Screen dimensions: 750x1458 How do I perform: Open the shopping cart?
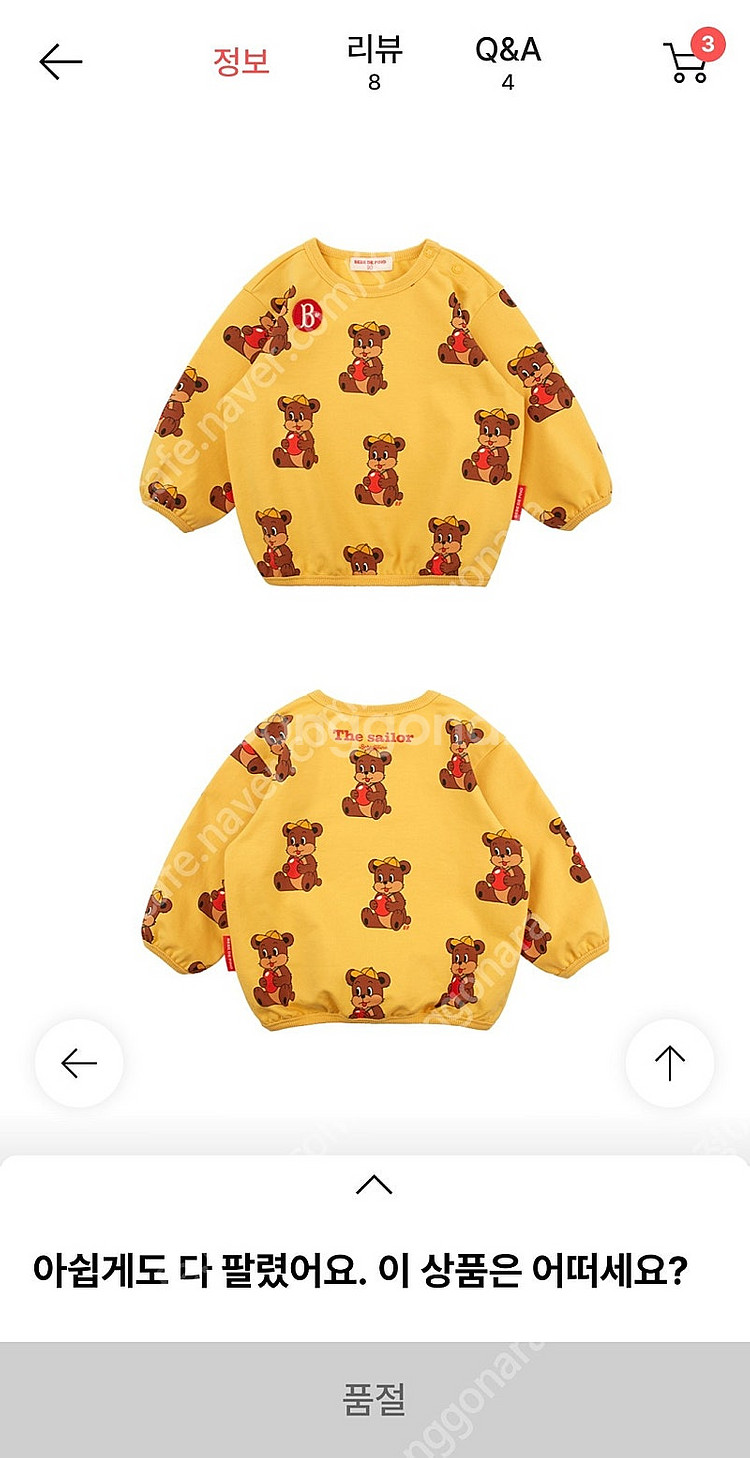687,62
